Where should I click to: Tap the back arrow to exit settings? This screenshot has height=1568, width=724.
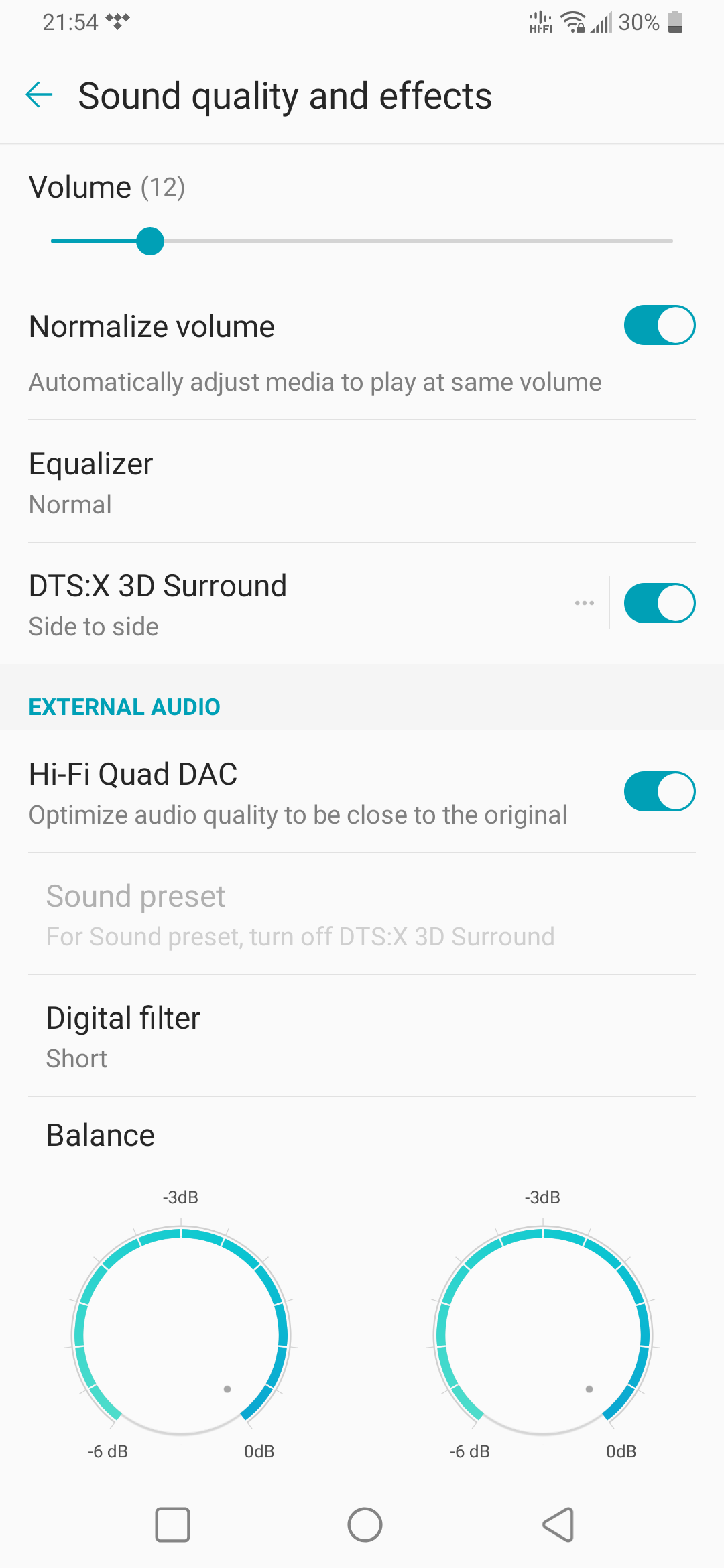(38, 95)
